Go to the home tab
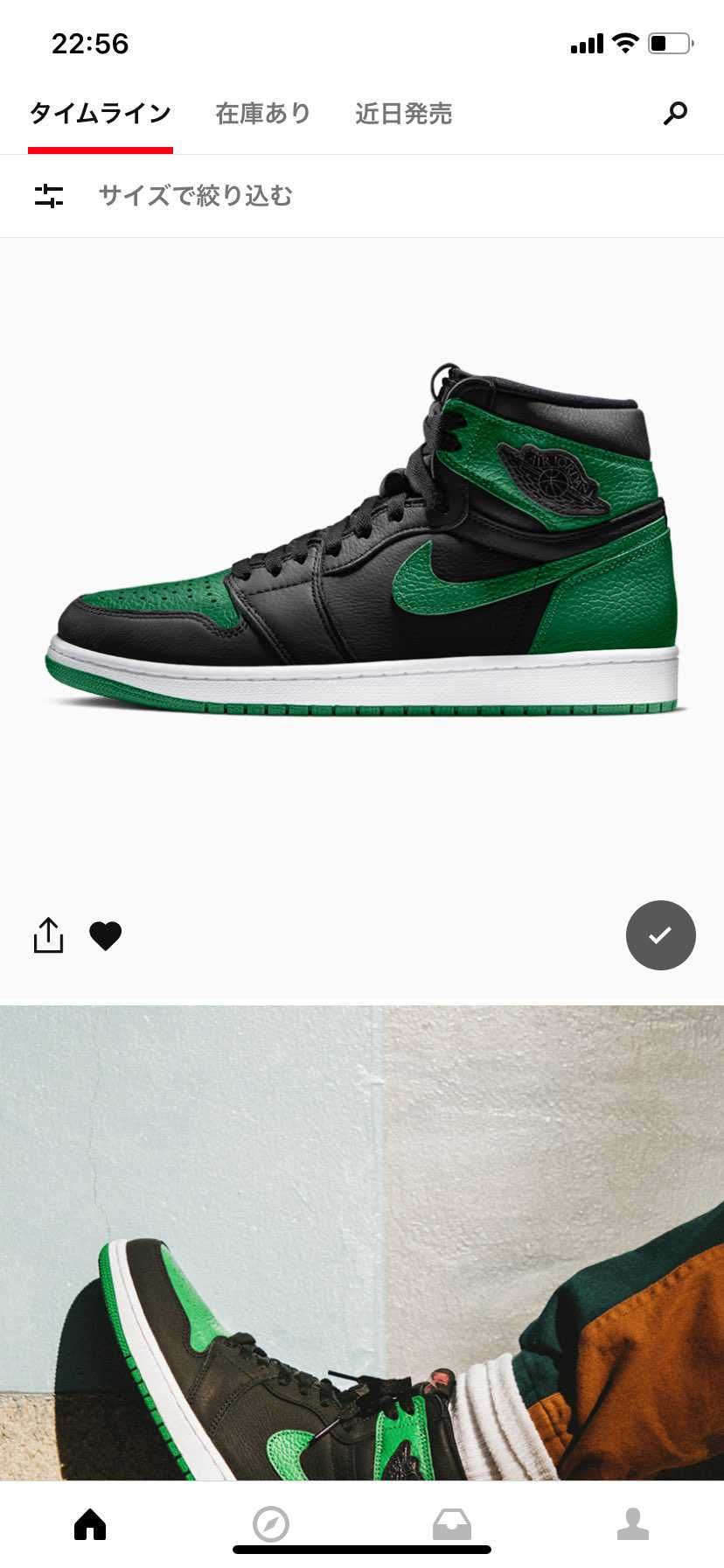This screenshot has height=1568, width=724. tap(90, 1524)
